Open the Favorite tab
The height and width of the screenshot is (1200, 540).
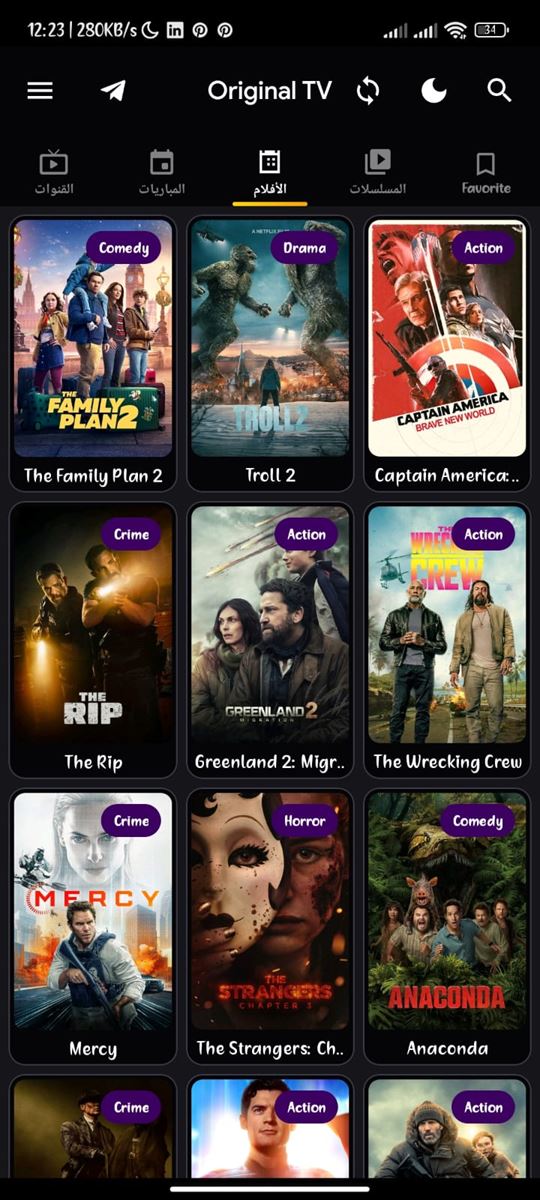click(x=486, y=173)
